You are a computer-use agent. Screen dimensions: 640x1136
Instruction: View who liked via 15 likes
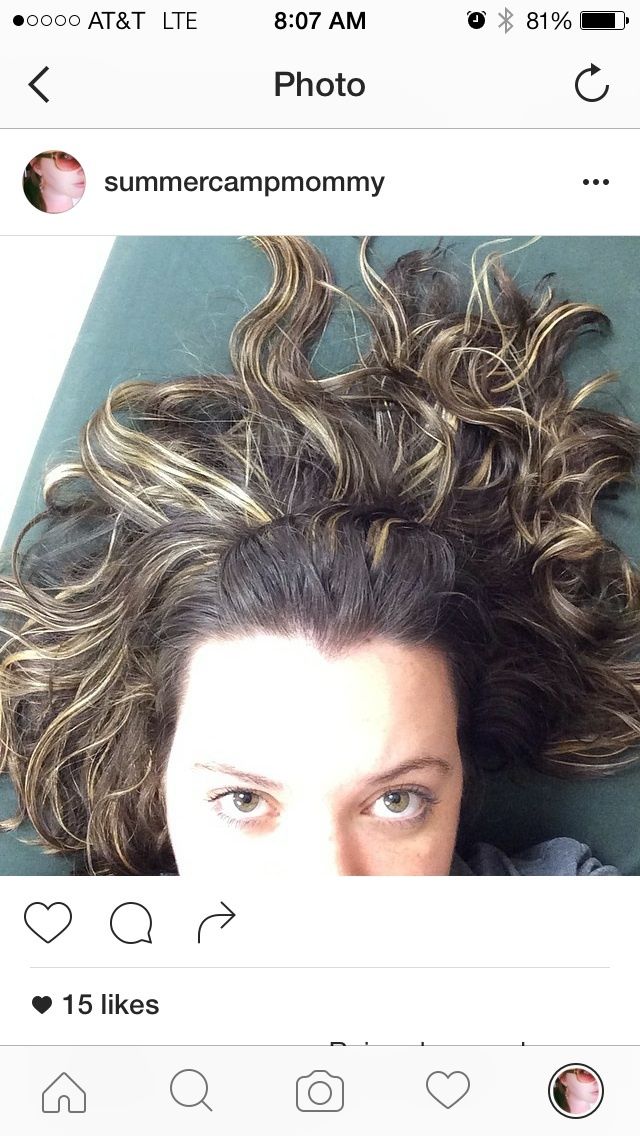(x=96, y=1005)
